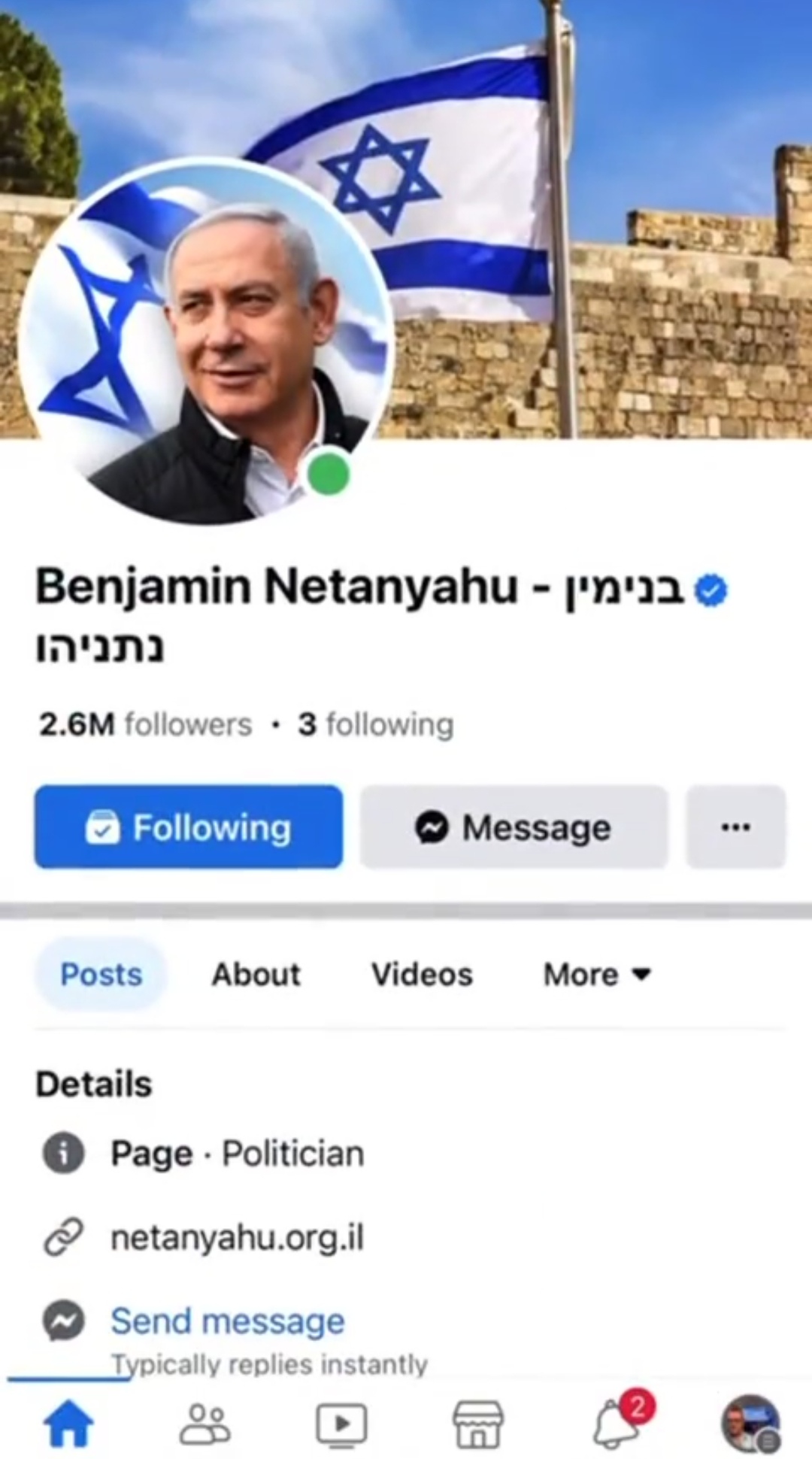Expand the More dropdown tab
The width and height of the screenshot is (812, 1459).
coord(597,974)
